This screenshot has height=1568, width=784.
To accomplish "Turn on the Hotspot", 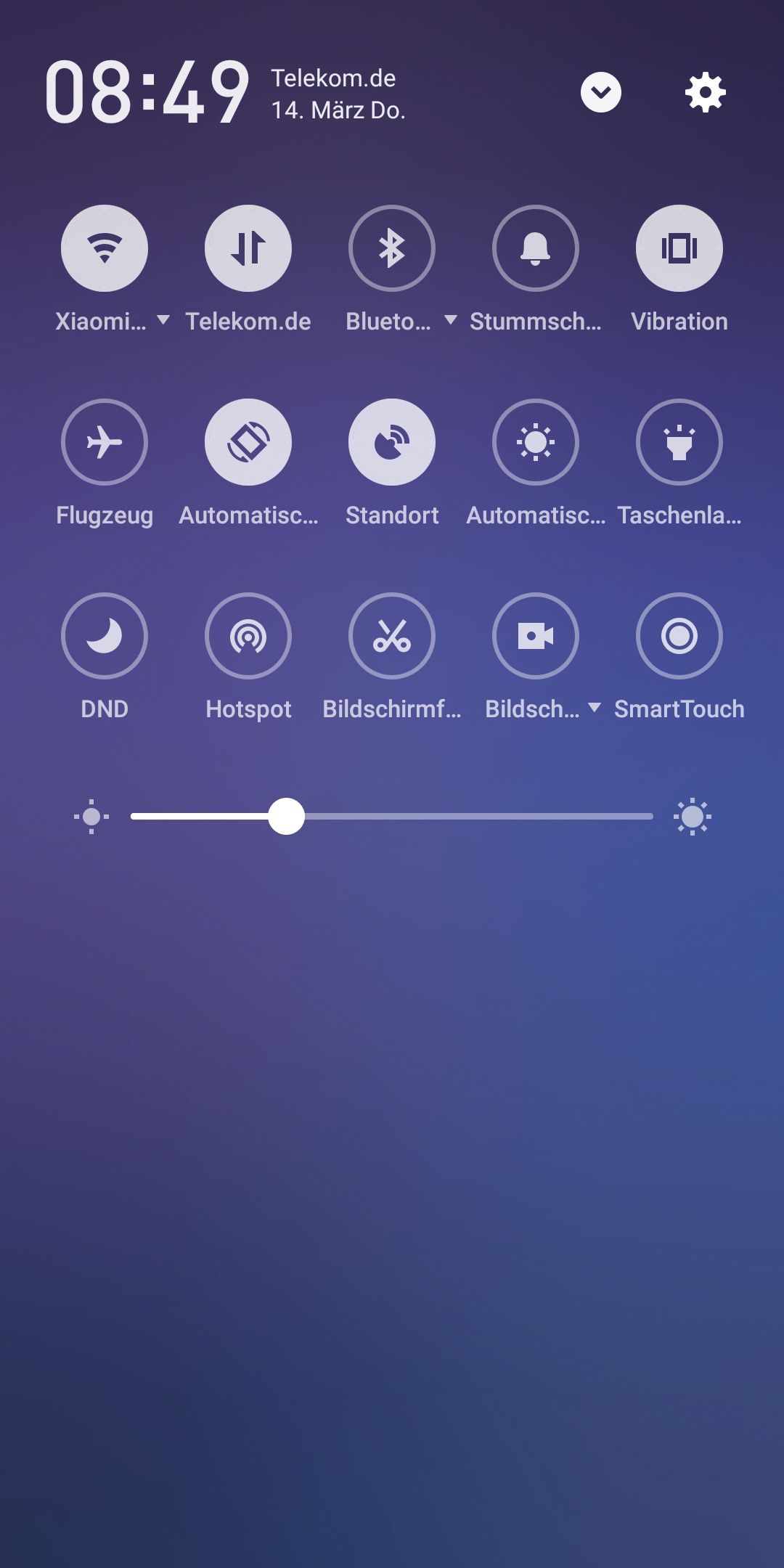I will 248,636.
